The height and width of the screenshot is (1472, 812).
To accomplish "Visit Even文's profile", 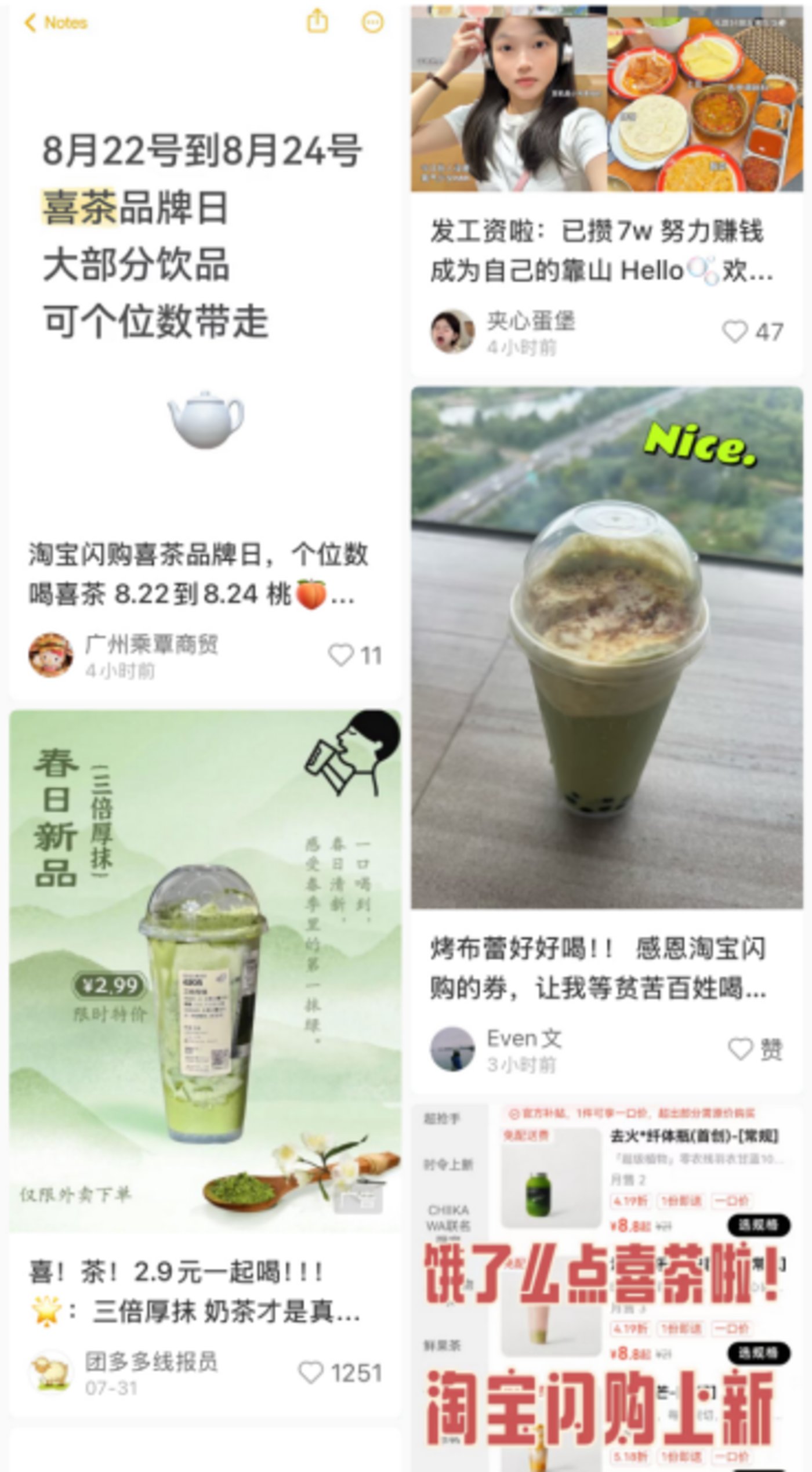I will tap(452, 1049).
